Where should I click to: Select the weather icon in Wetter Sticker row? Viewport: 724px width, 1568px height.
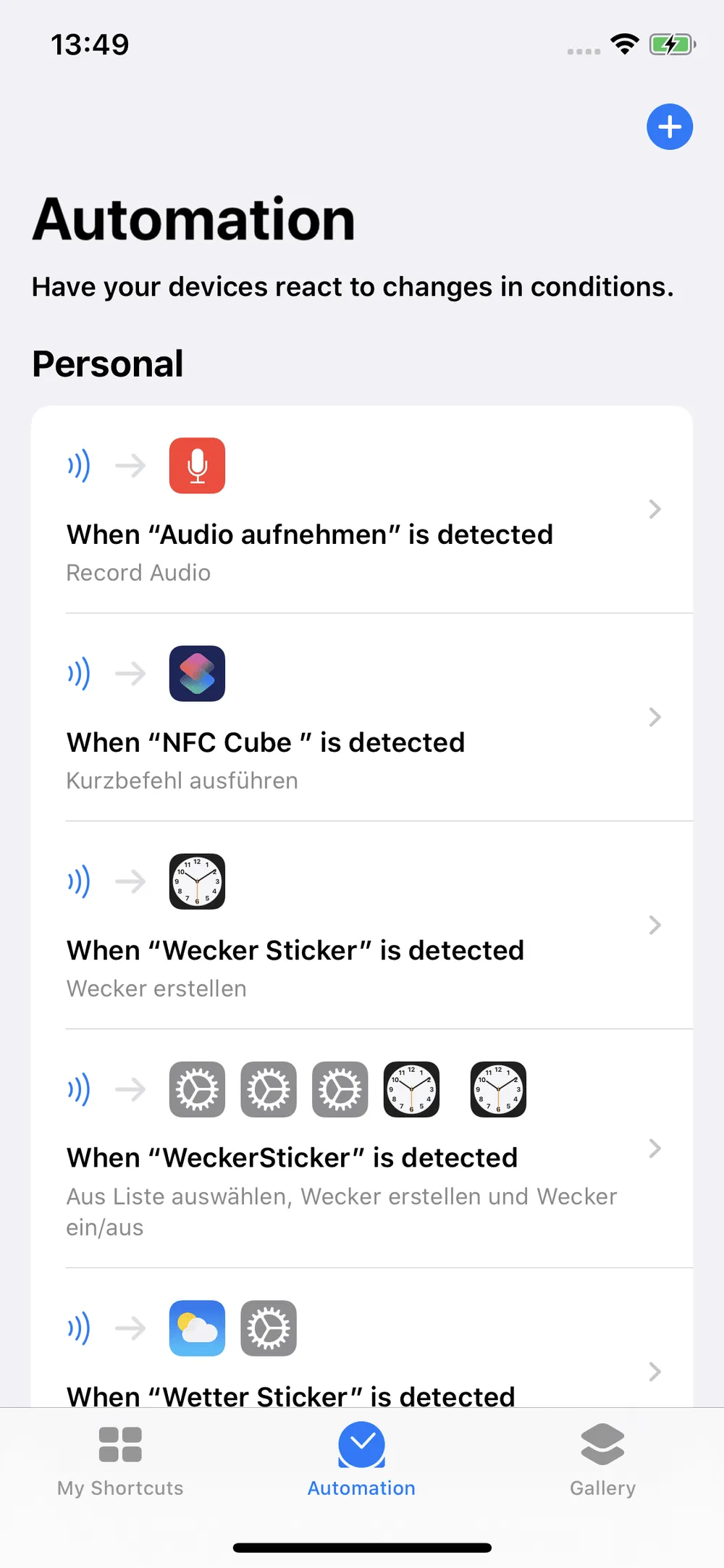click(x=197, y=1328)
